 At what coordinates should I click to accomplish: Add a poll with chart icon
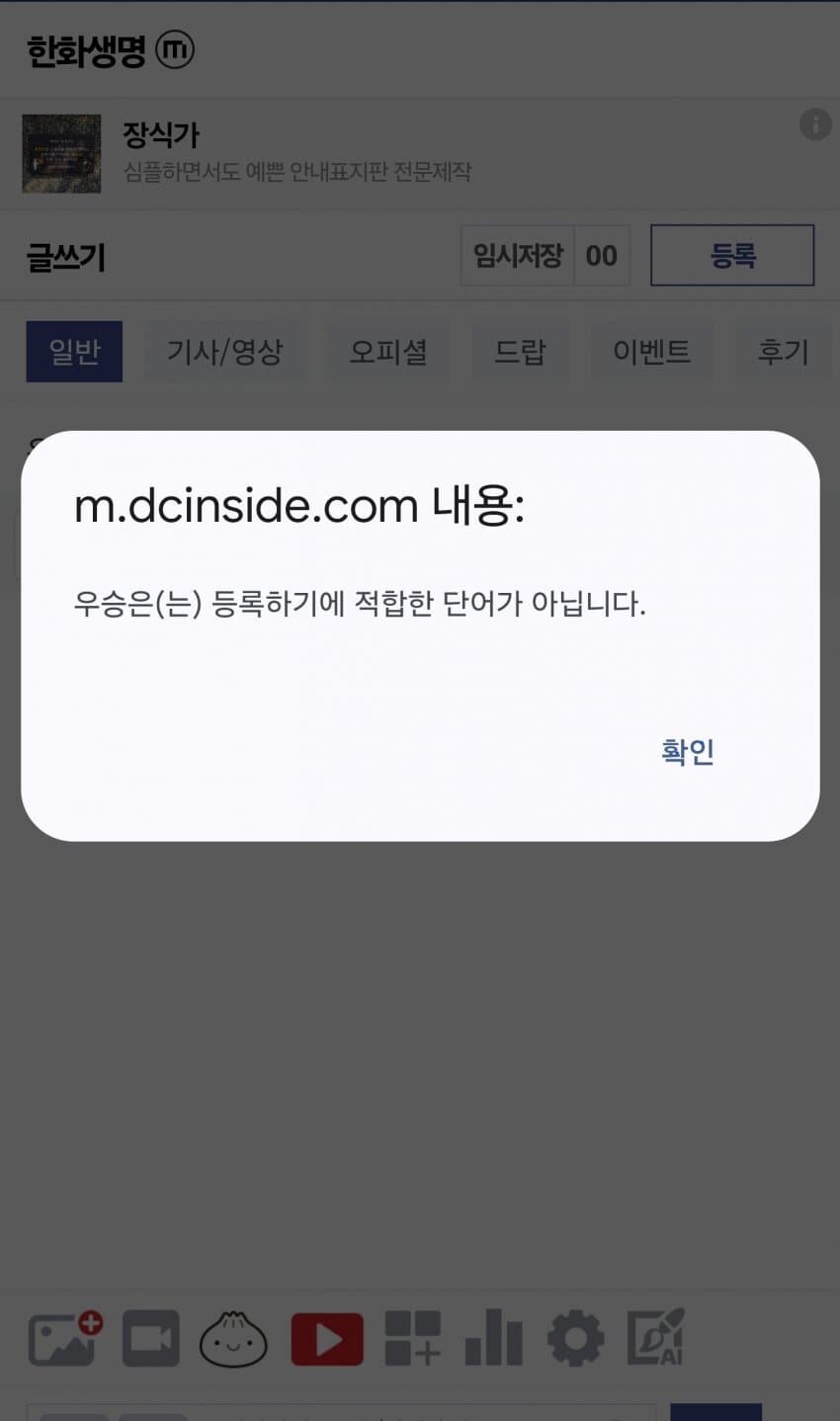coord(493,1339)
